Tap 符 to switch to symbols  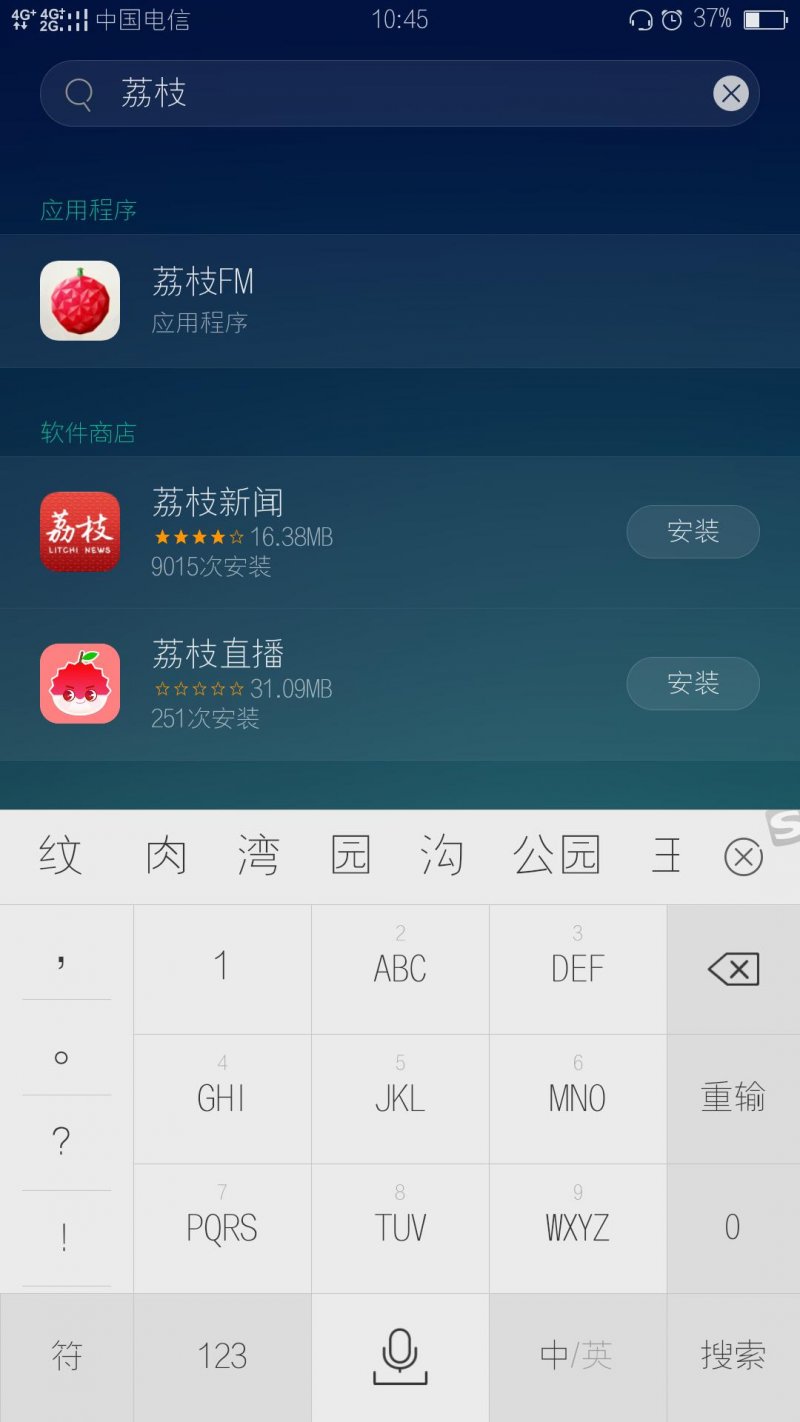click(64, 1356)
